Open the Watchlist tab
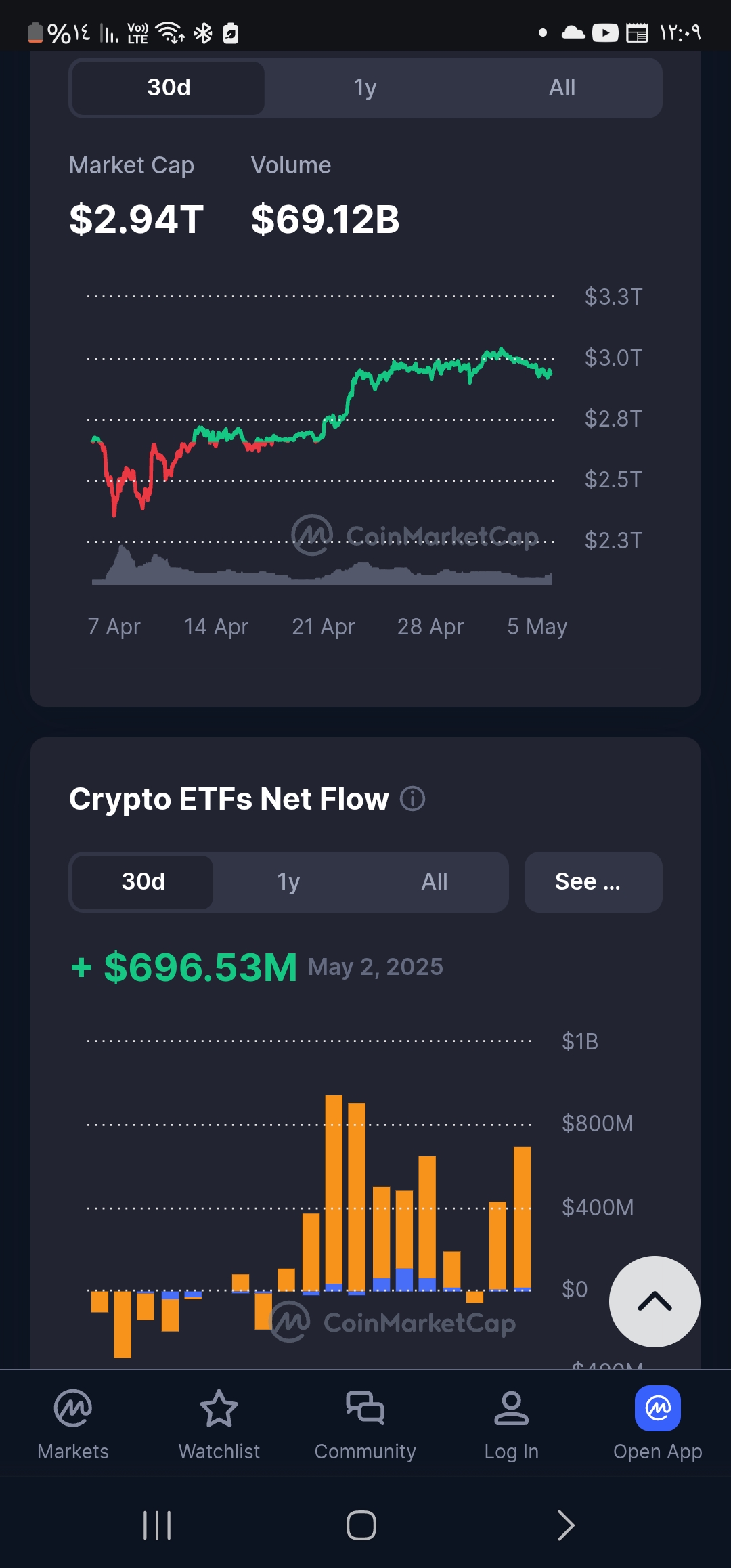The width and height of the screenshot is (731, 1568). [x=219, y=1423]
